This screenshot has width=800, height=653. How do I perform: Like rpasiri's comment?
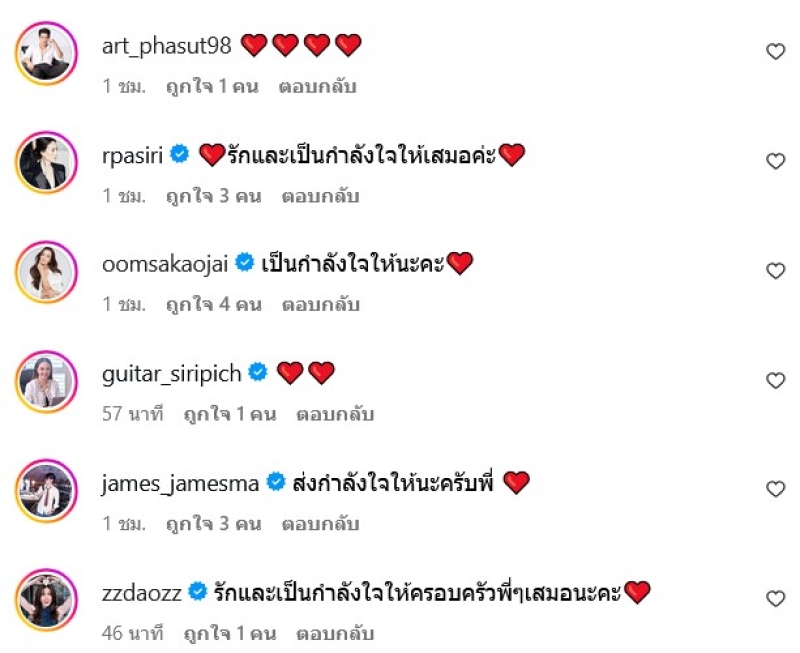775,161
